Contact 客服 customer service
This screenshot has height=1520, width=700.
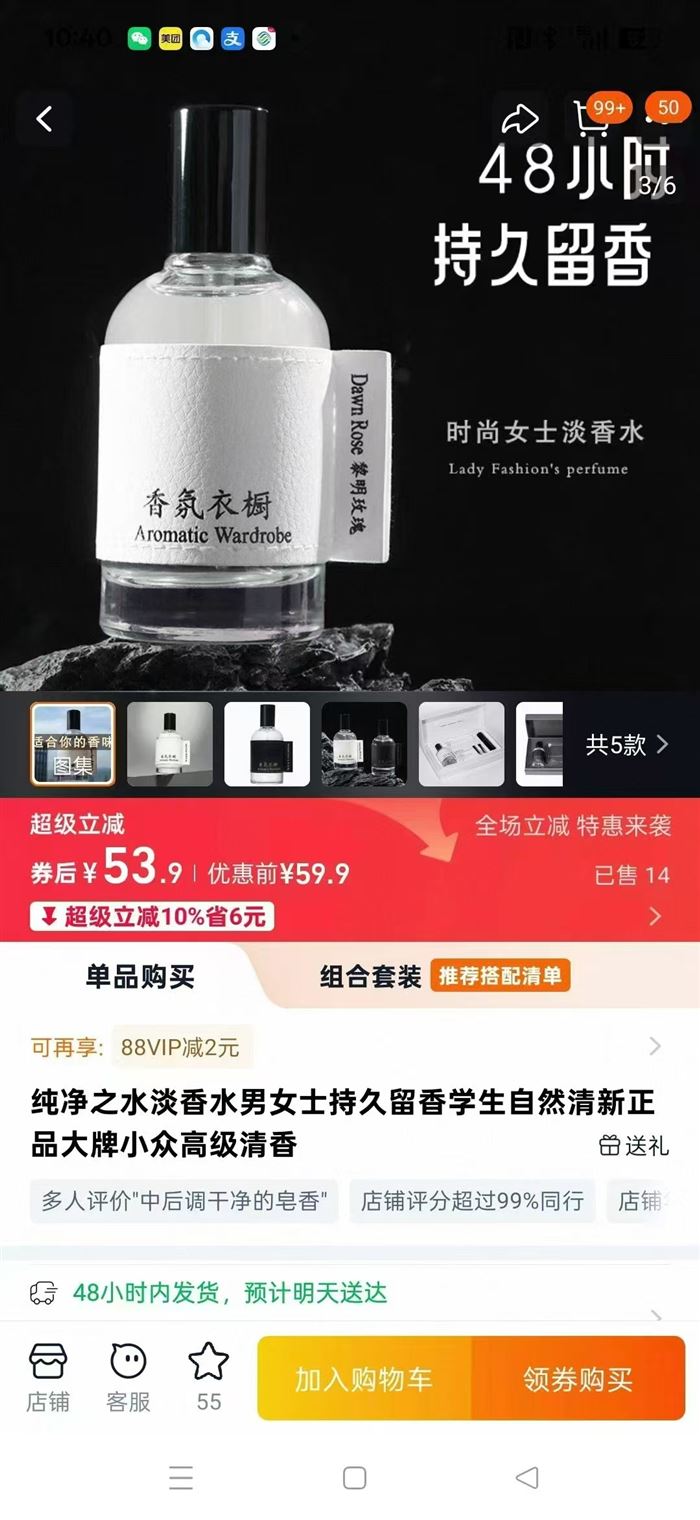[x=128, y=1378]
